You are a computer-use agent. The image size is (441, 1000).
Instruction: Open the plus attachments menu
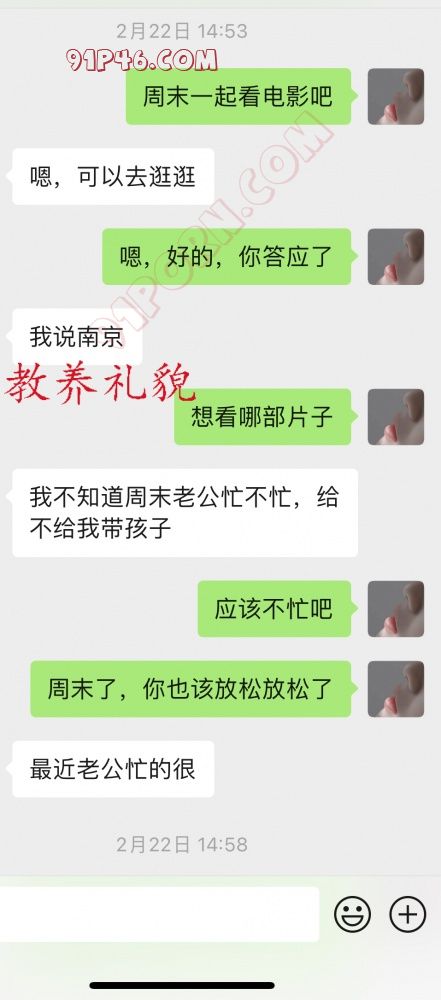(407, 915)
